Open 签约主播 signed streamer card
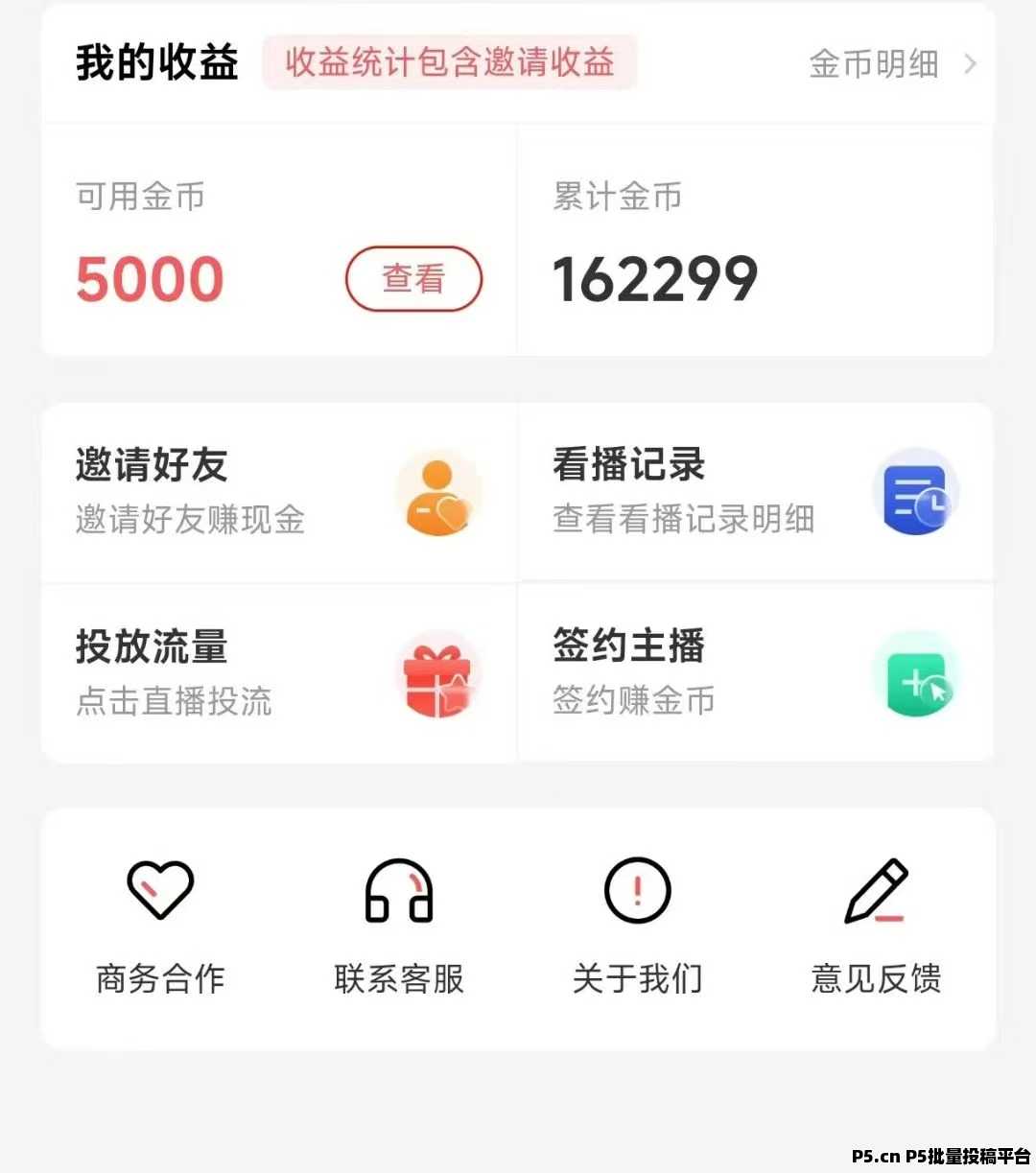This screenshot has height=1173, width=1036. [x=755, y=673]
